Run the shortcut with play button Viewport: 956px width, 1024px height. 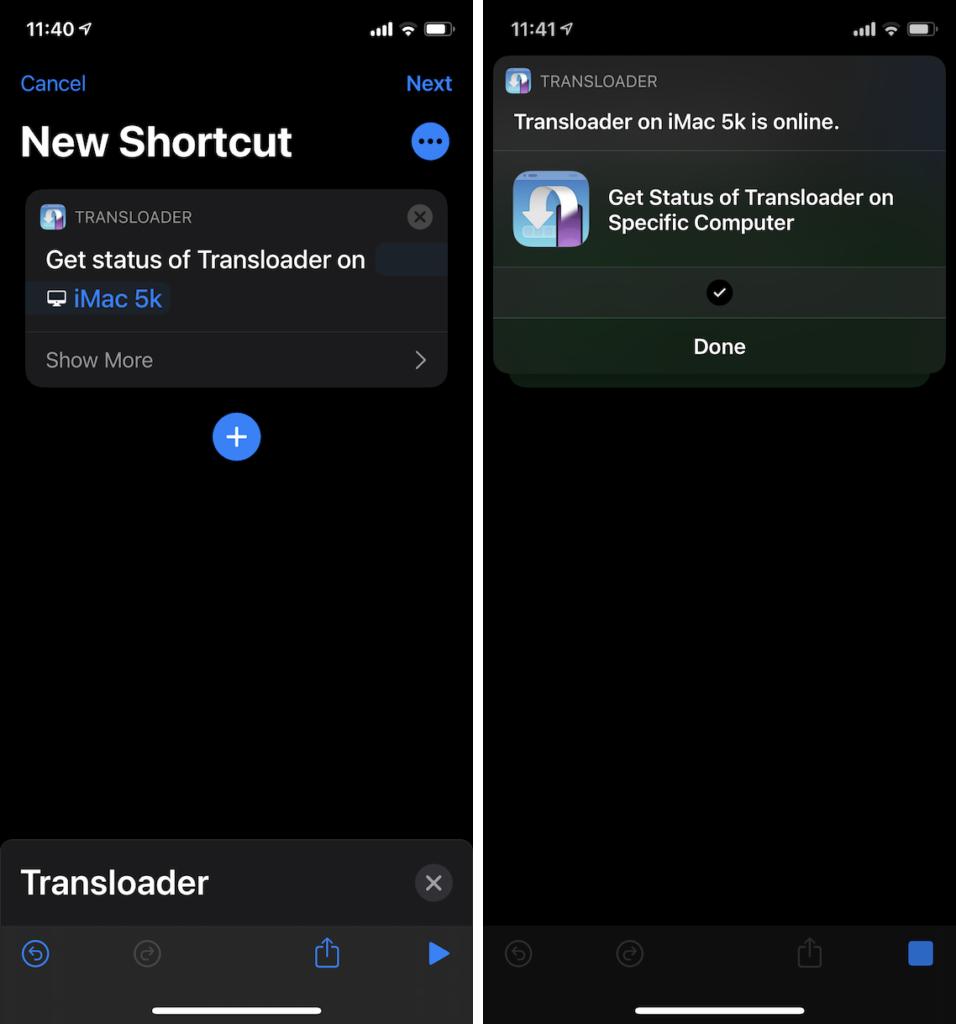click(438, 954)
